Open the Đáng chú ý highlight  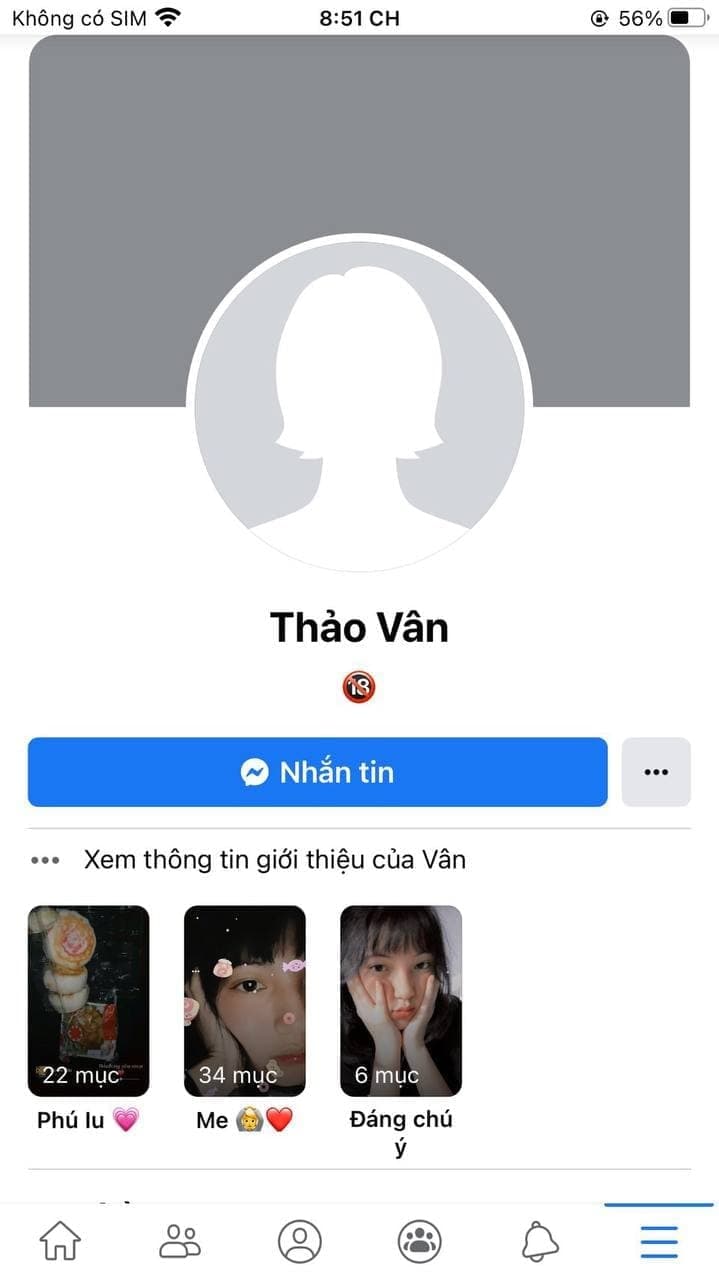coord(401,1000)
